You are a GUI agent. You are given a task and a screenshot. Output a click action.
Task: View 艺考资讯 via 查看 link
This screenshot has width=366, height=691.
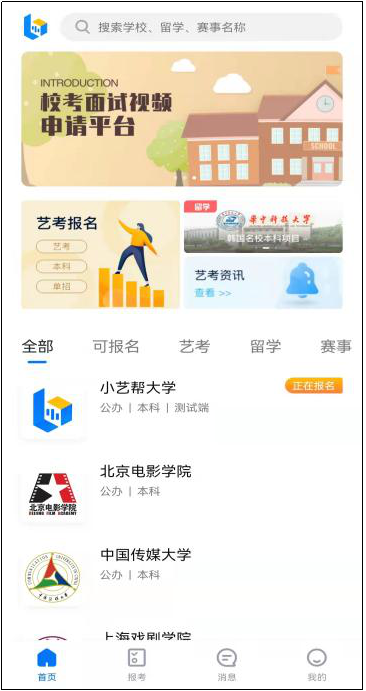coord(213,293)
